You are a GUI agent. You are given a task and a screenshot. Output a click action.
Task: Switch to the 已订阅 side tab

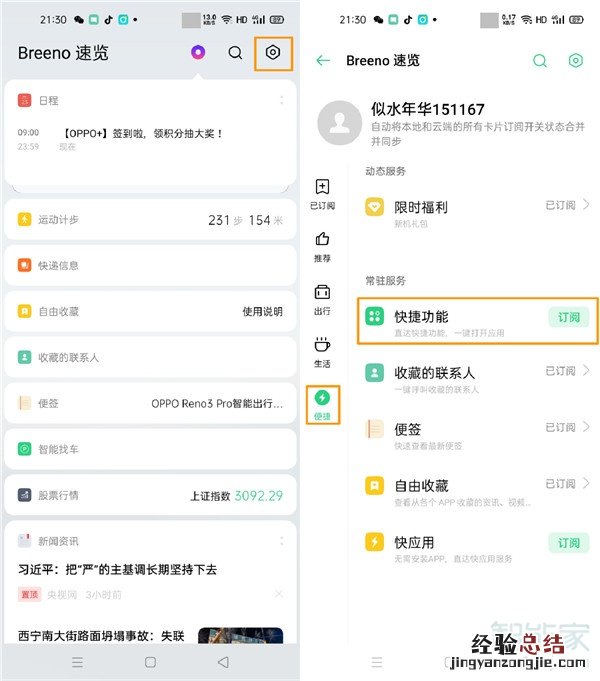point(322,194)
